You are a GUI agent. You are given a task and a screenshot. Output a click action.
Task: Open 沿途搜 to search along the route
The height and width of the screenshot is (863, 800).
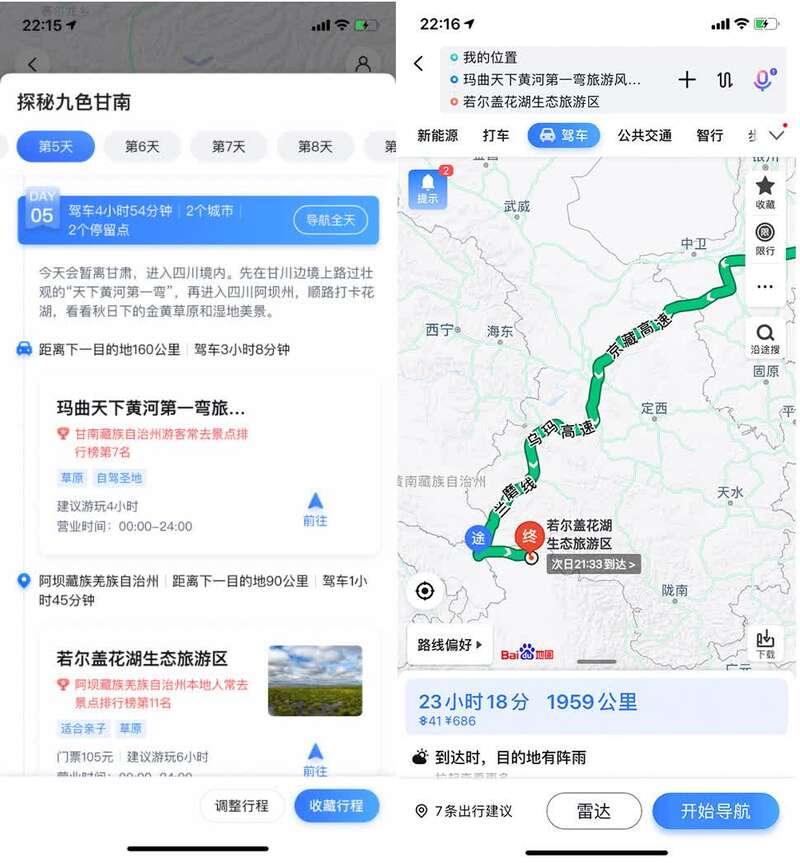point(765,338)
